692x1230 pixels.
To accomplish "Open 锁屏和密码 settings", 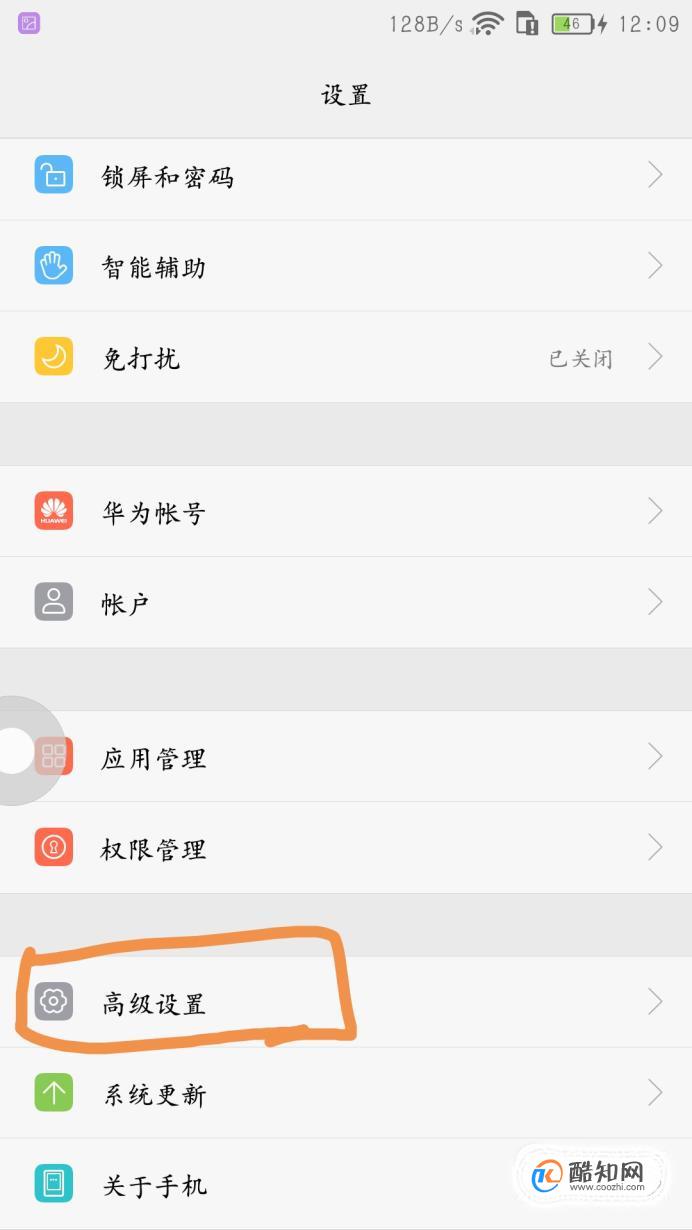I will pos(346,177).
